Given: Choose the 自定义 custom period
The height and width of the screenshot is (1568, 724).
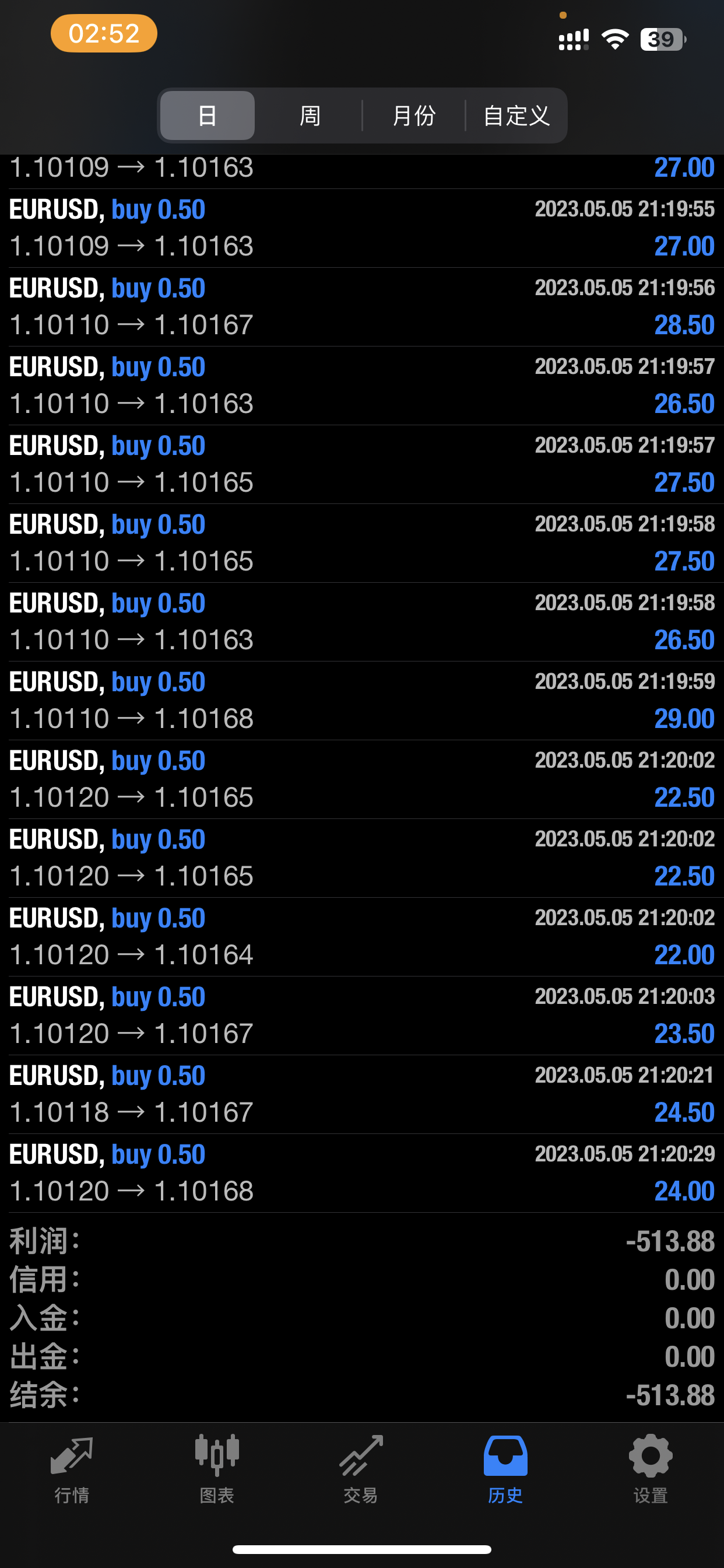Looking at the screenshot, I should [516, 116].
